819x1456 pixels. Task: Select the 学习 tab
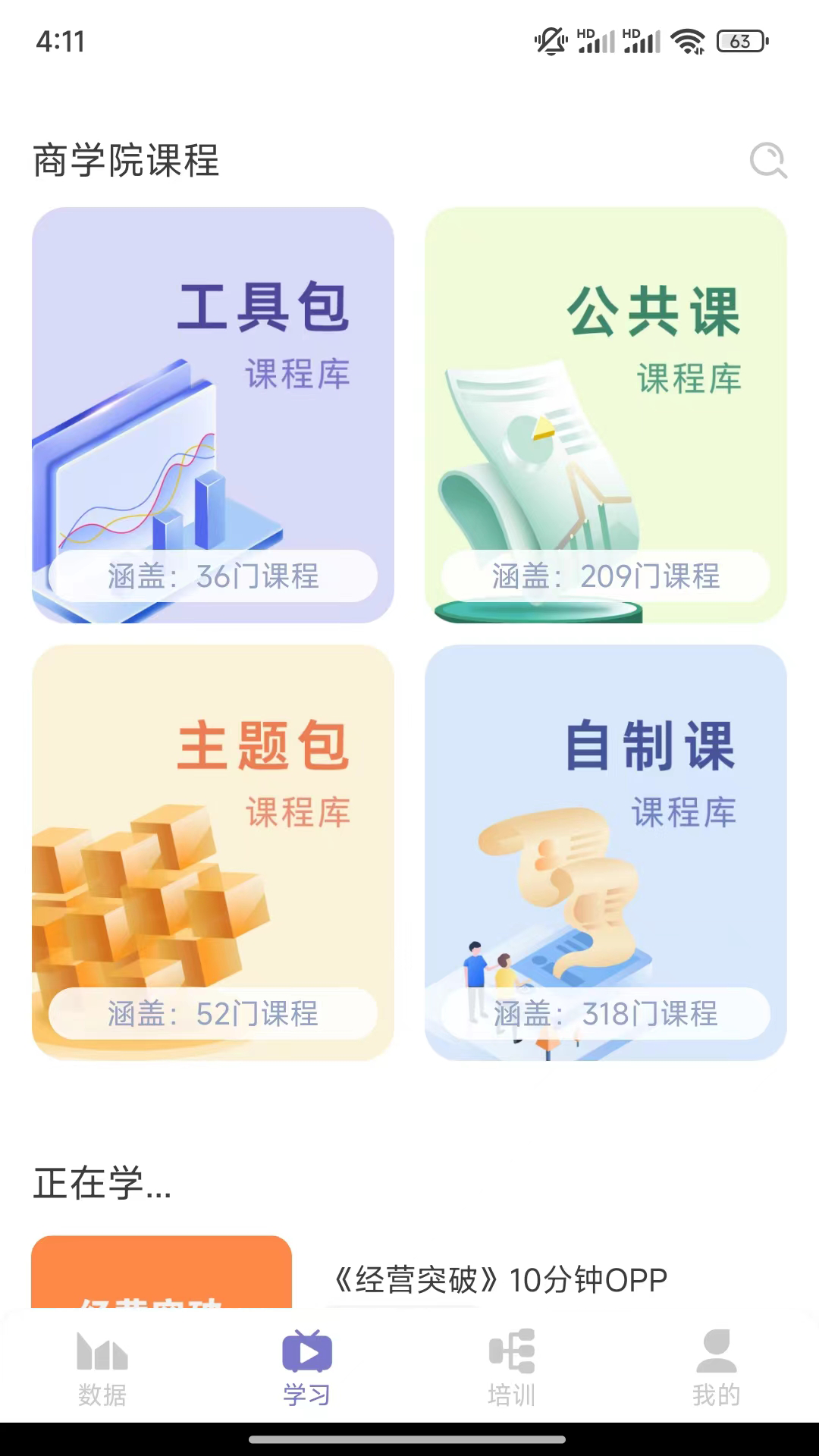pos(307,1368)
